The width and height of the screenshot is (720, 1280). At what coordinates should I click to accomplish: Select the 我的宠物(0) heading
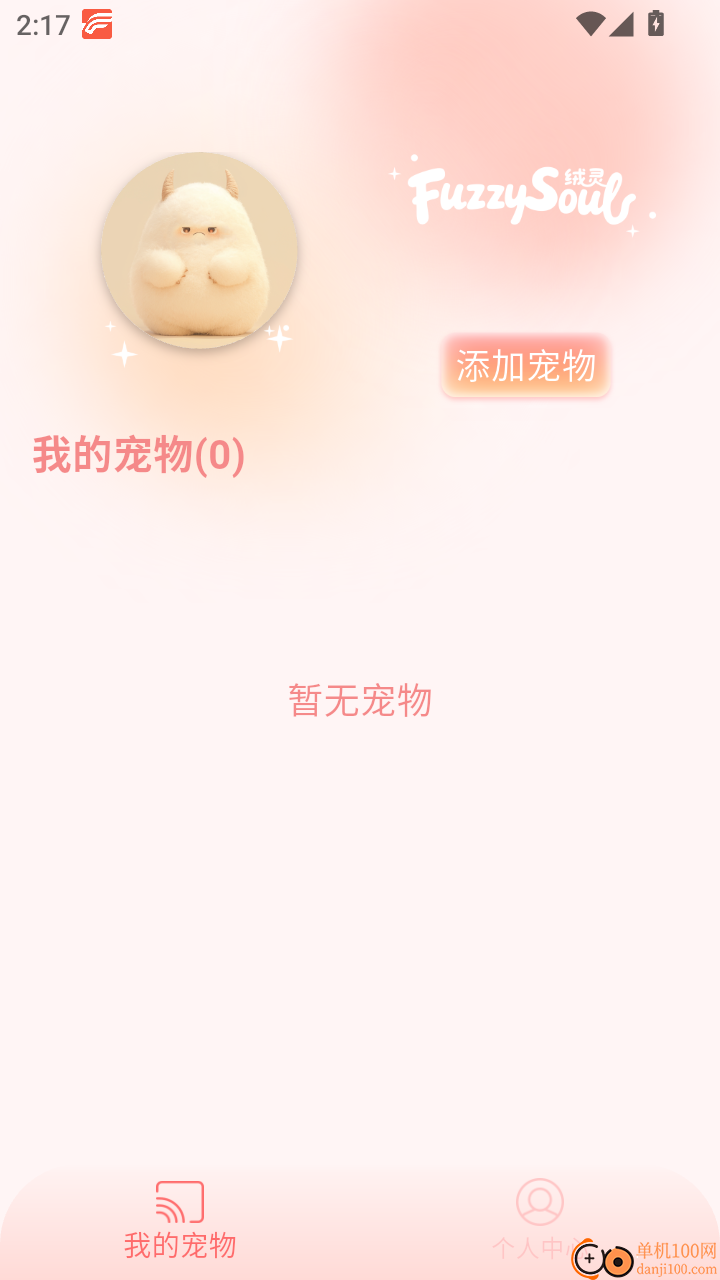tap(138, 455)
